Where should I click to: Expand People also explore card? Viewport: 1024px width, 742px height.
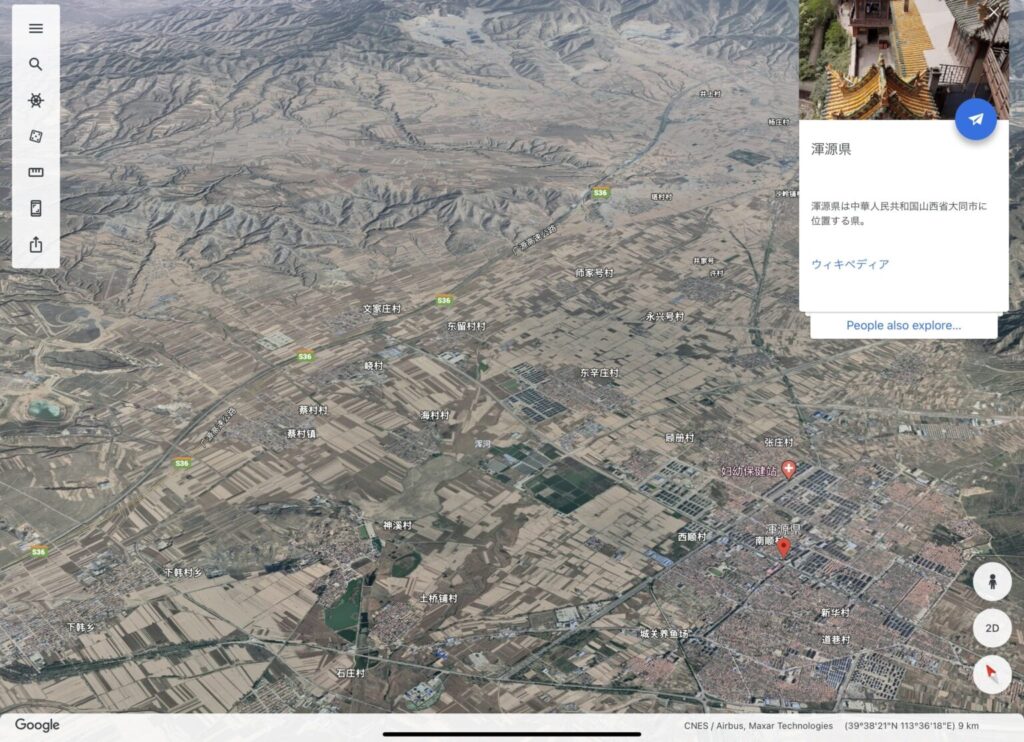click(x=903, y=325)
